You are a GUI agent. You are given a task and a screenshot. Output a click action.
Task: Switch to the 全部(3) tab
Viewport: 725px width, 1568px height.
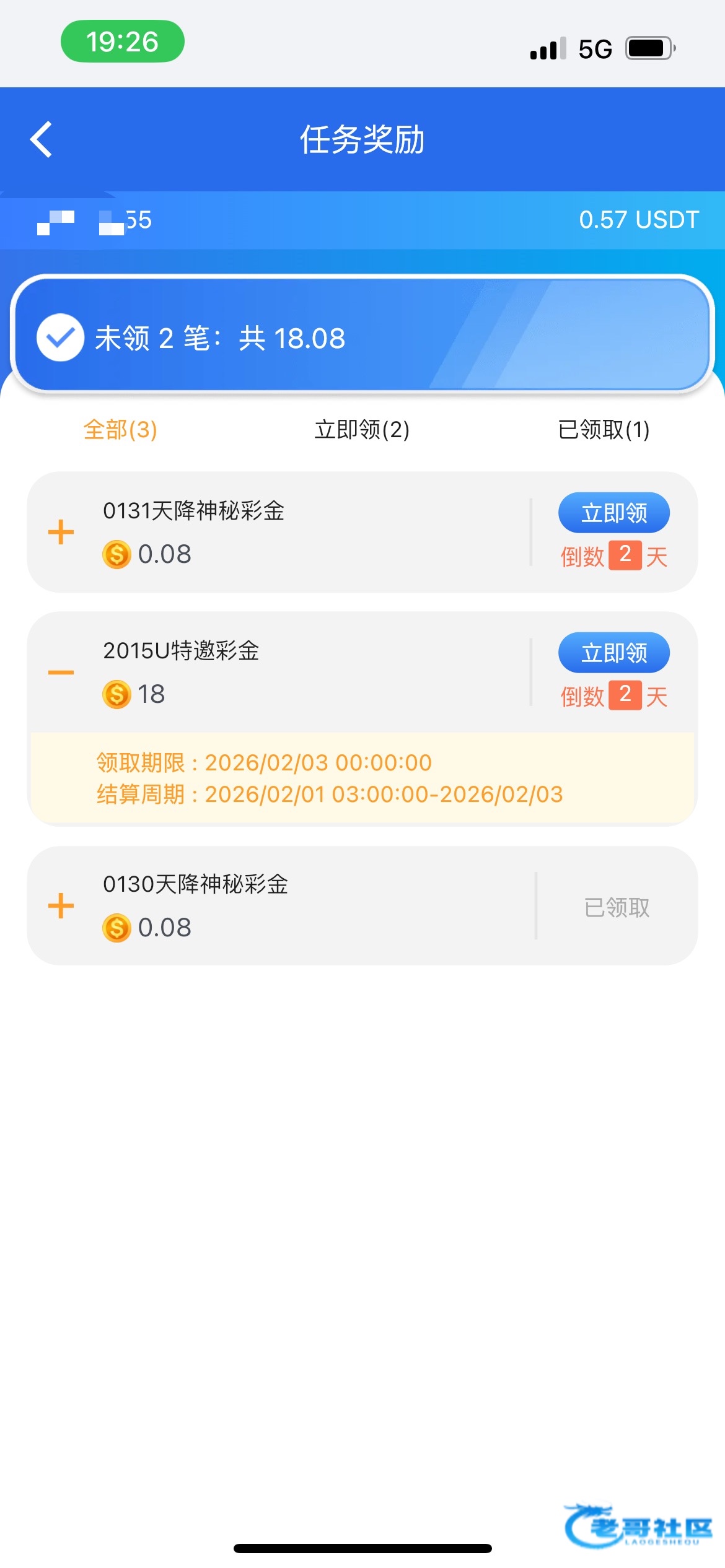click(120, 429)
